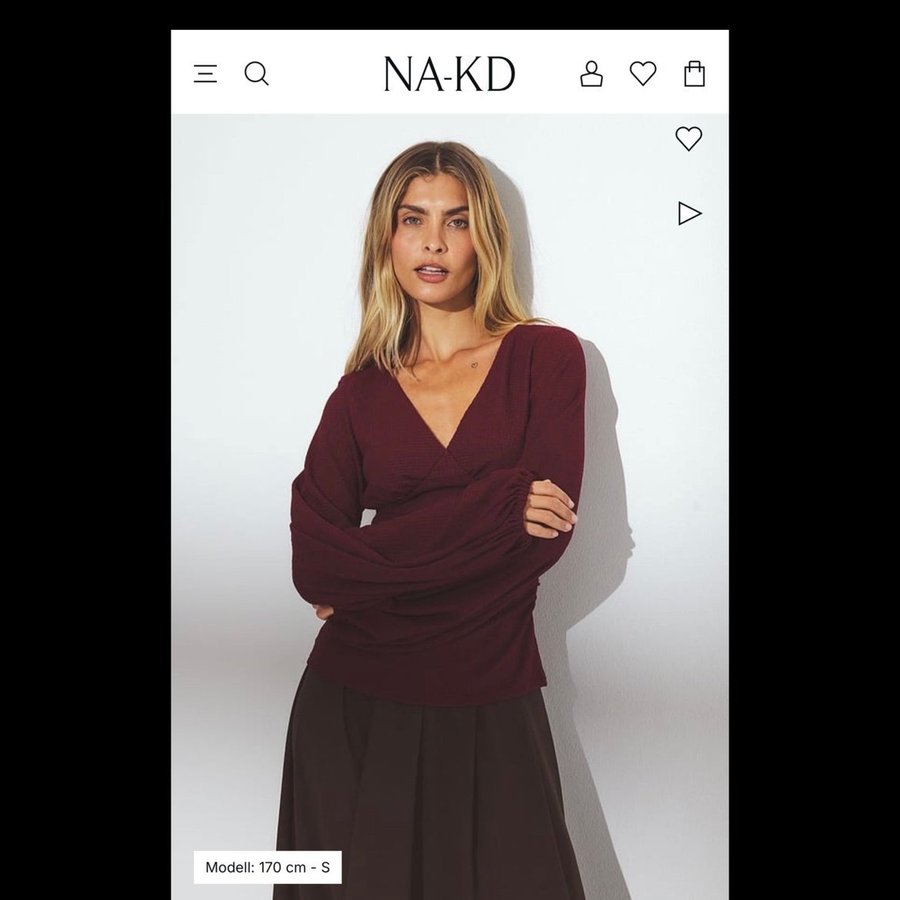This screenshot has height=900, width=900.
Task: Open the account profile icon
Action: click(x=592, y=74)
